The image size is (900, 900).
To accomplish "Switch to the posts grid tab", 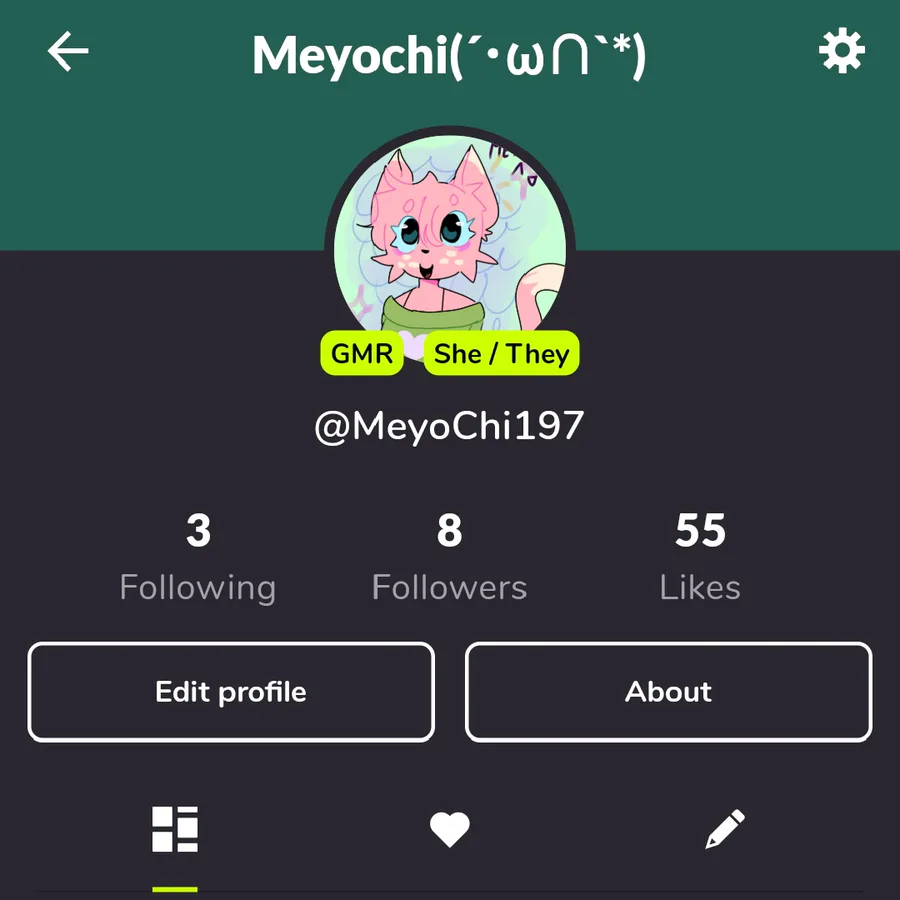I will [175, 829].
